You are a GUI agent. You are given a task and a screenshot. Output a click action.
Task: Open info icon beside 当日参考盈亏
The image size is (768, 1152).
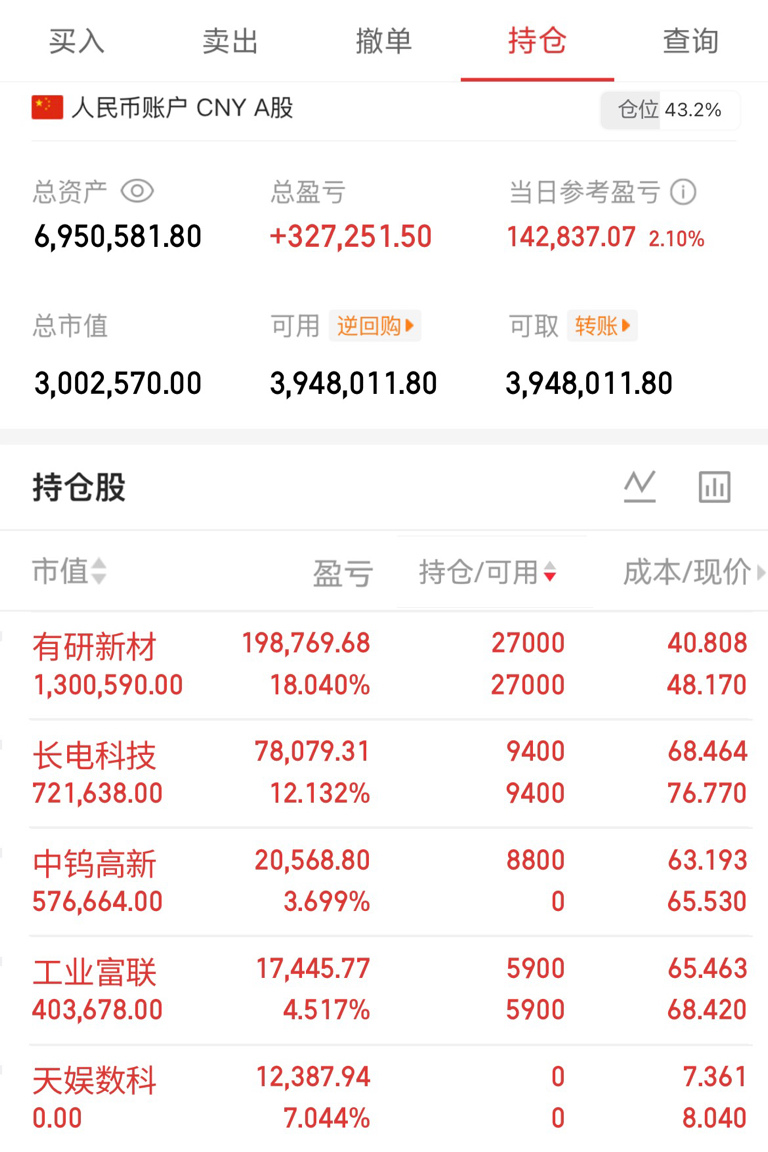click(683, 192)
